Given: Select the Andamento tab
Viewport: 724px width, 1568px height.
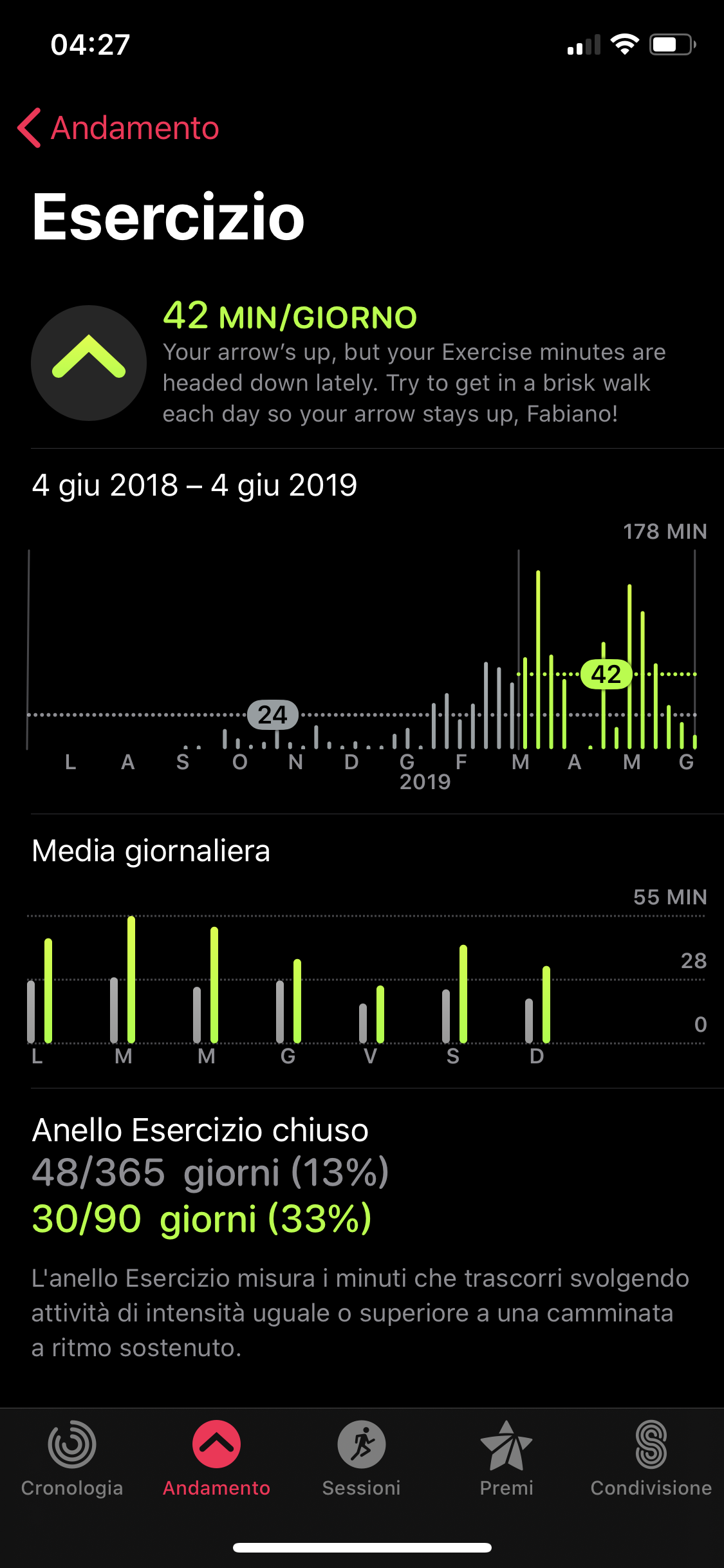Looking at the screenshot, I should [x=217, y=1459].
